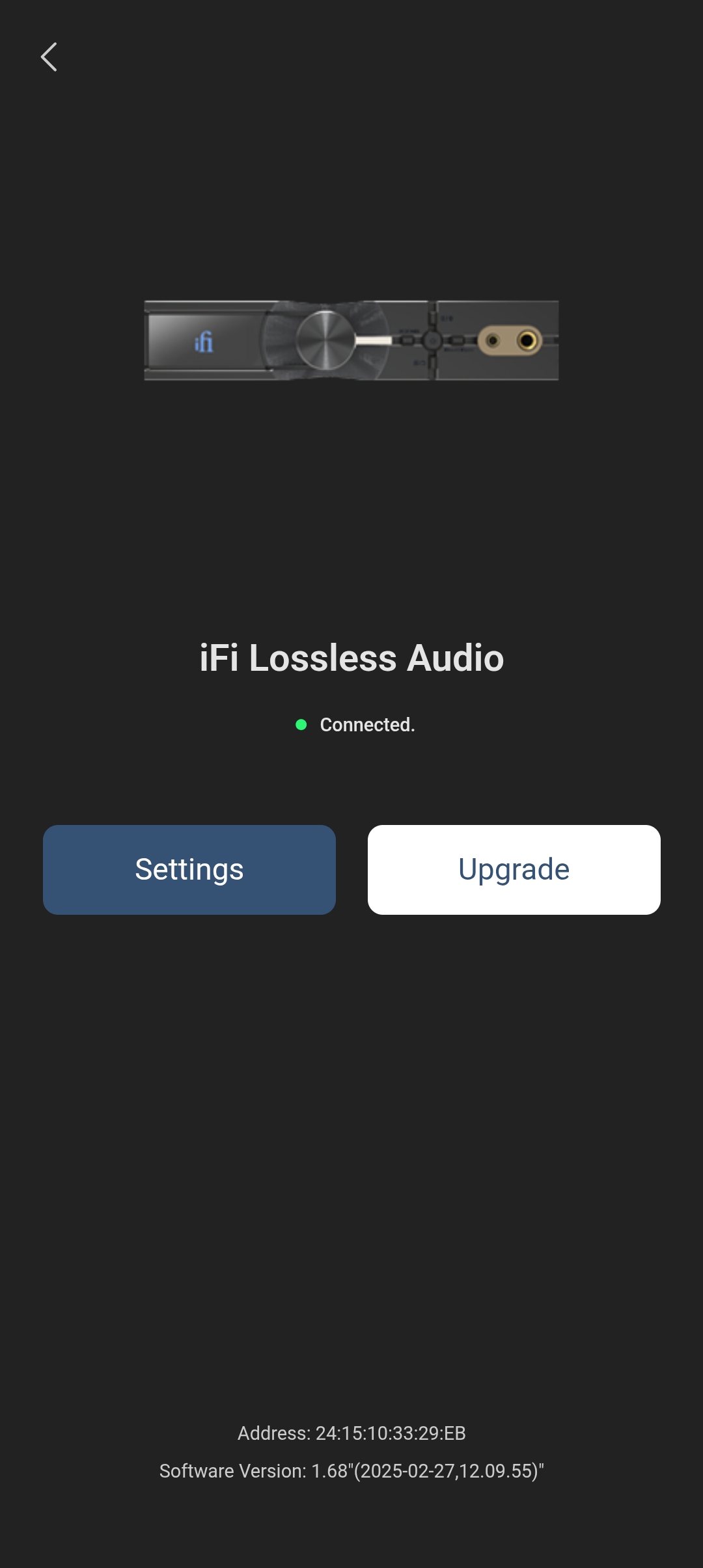Select the 3.5mm jack on the device image
703x1568 pixels.
(x=493, y=339)
